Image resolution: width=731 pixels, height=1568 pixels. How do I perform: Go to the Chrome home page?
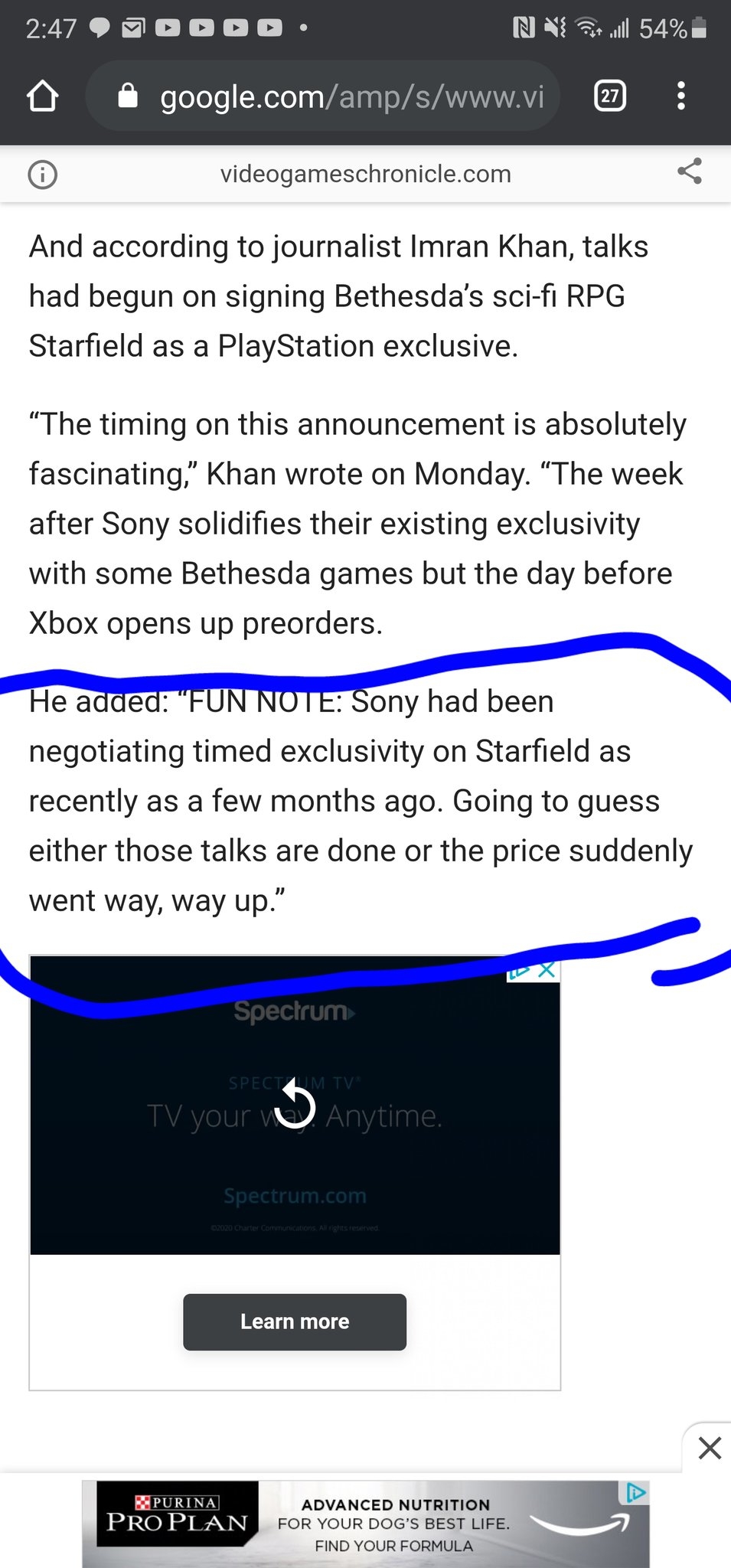click(42, 96)
